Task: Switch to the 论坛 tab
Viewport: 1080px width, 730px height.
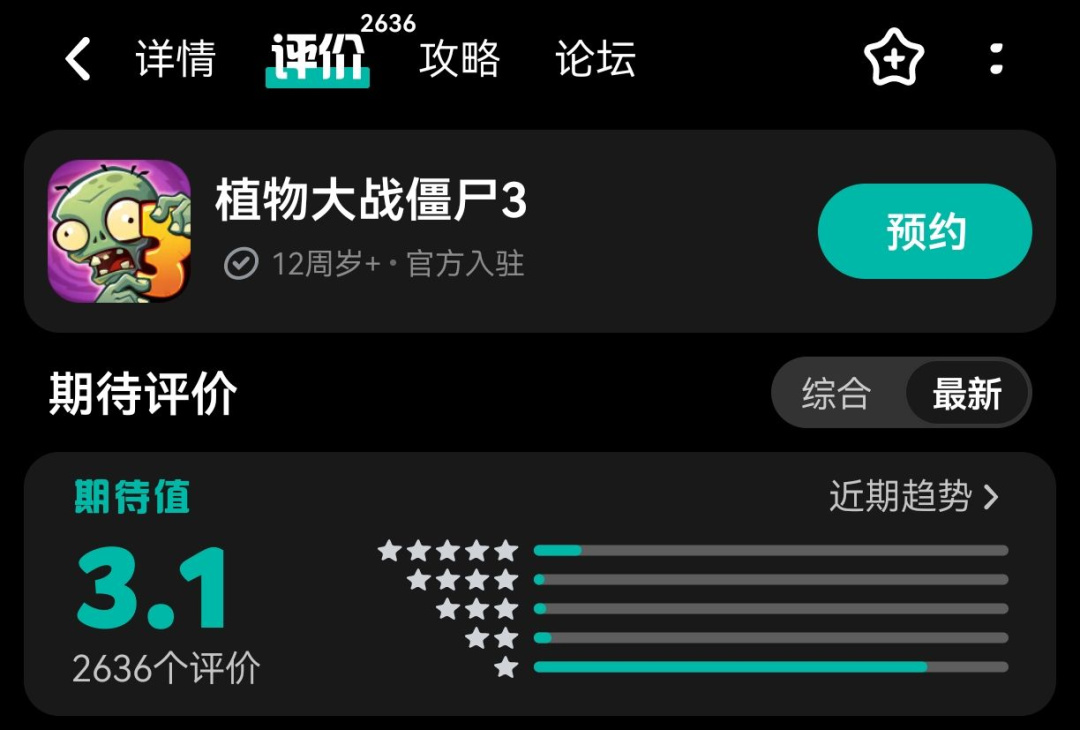Action: (595, 60)
